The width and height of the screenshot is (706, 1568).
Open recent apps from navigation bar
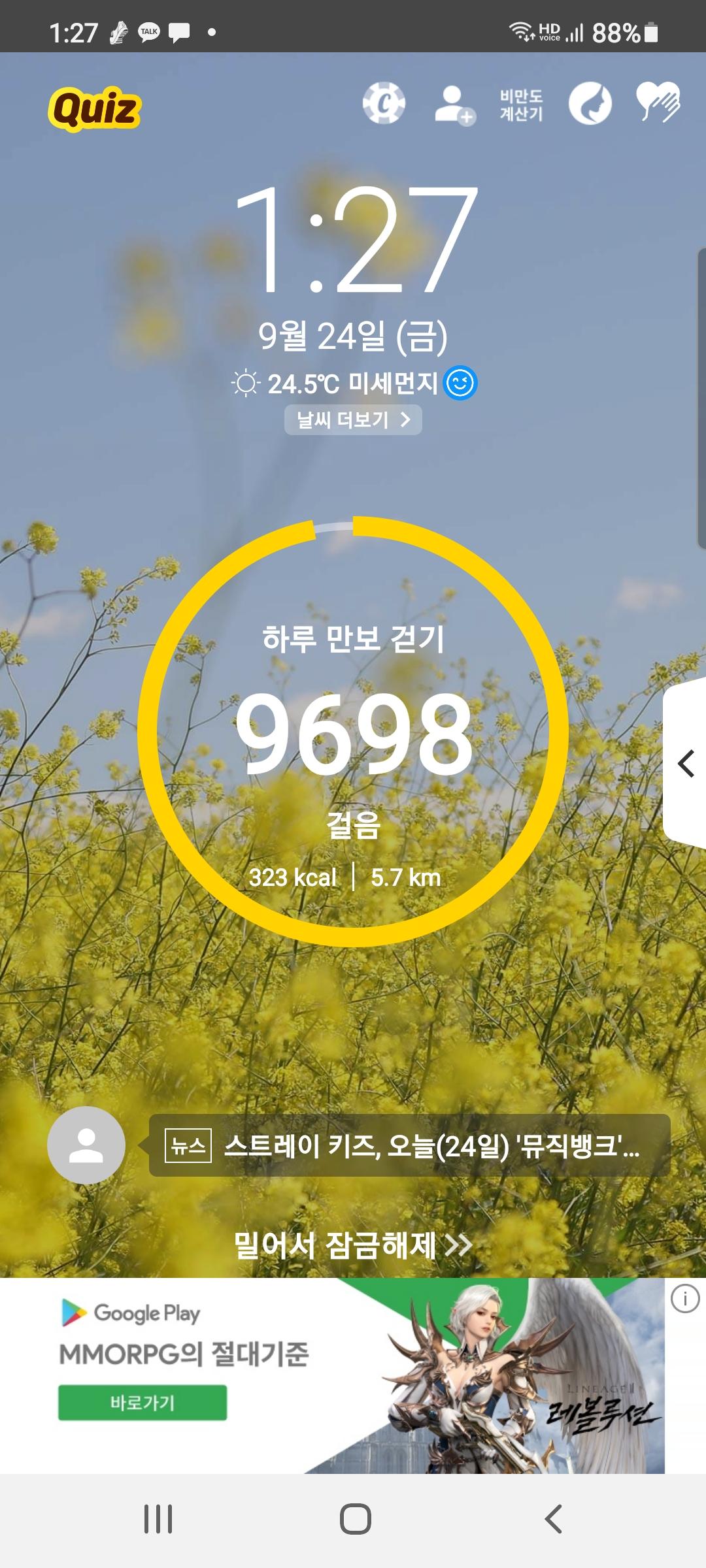tap(158, 1519)
